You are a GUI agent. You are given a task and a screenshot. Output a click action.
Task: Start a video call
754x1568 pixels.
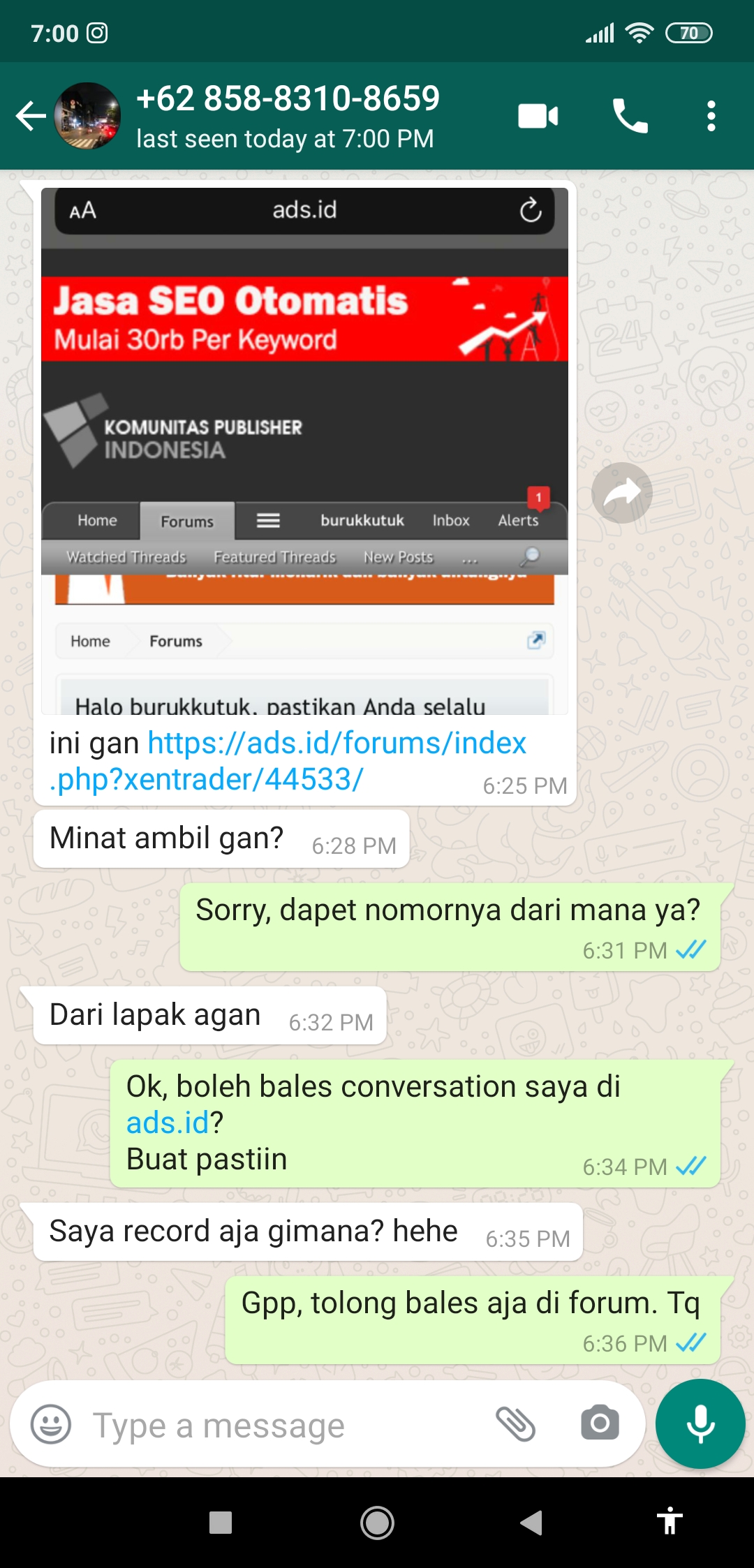pos(538,116)
